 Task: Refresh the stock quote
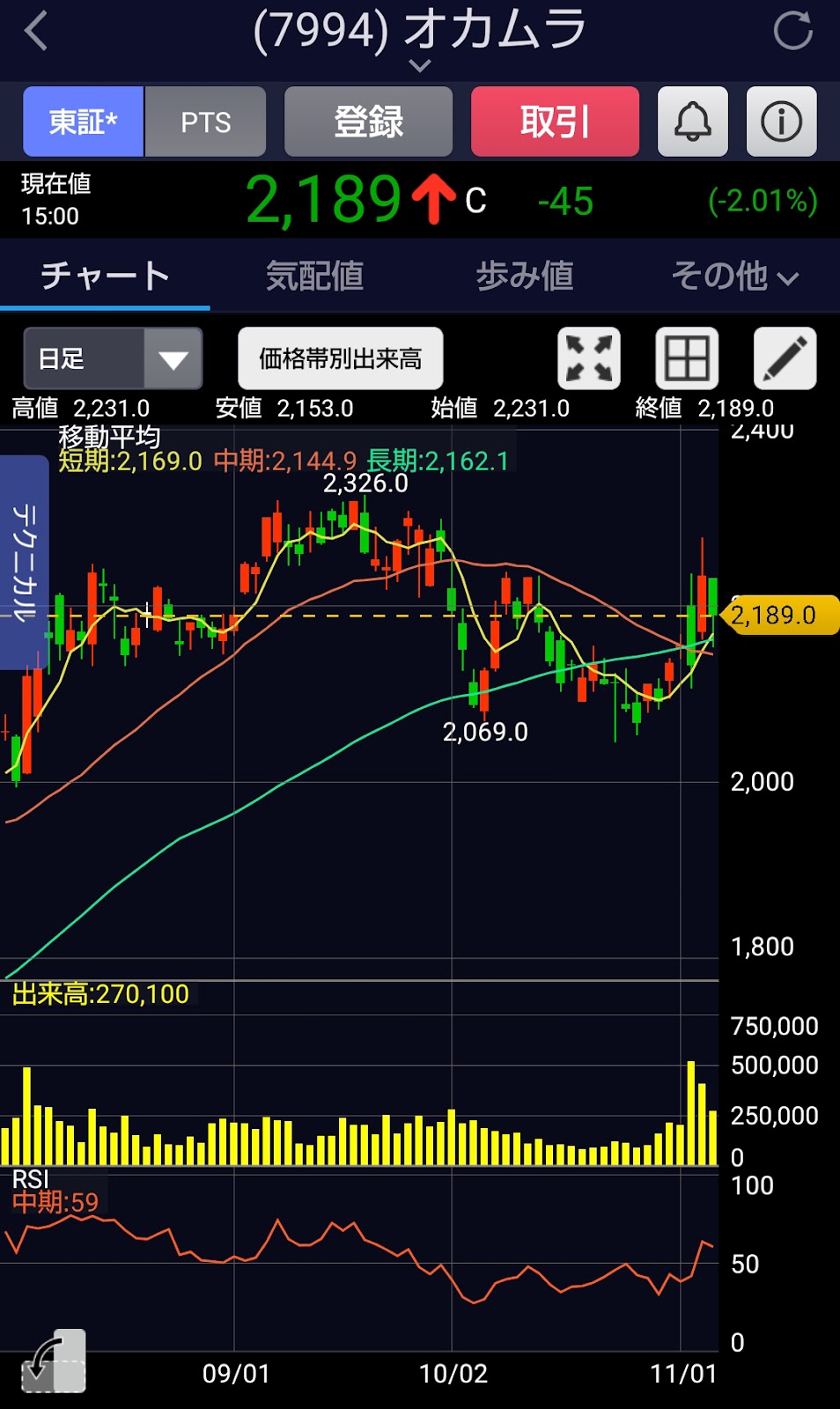(x=792, y=31)
